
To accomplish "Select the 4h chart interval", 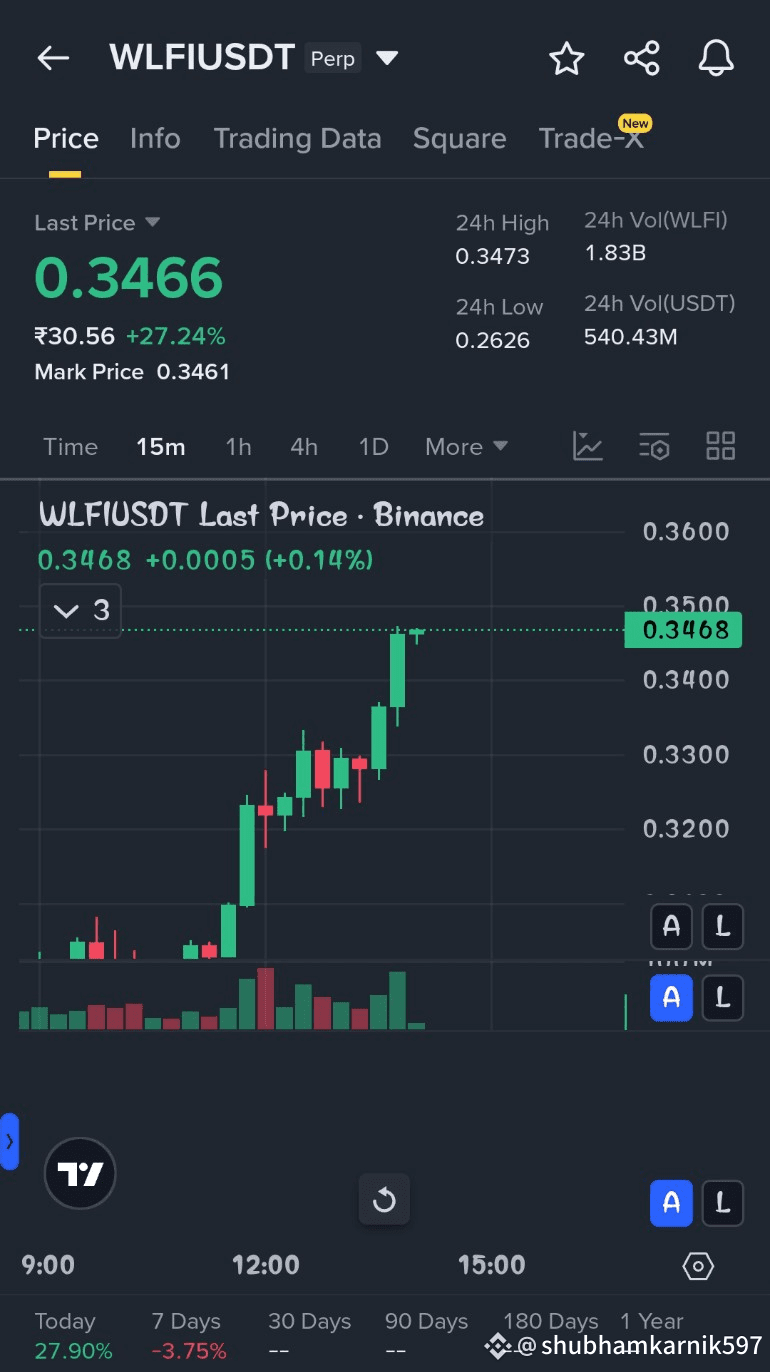I will [304, 447].
